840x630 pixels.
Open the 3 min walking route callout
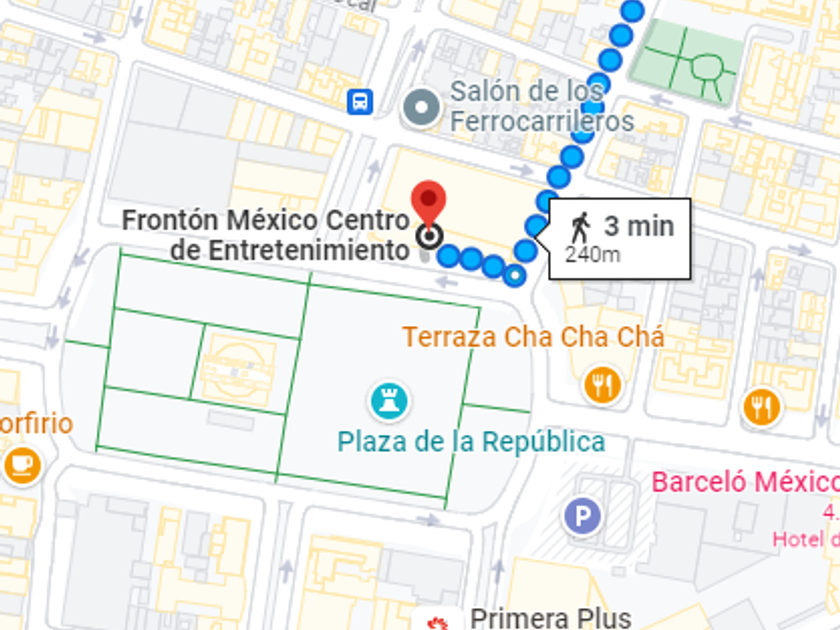620,238
